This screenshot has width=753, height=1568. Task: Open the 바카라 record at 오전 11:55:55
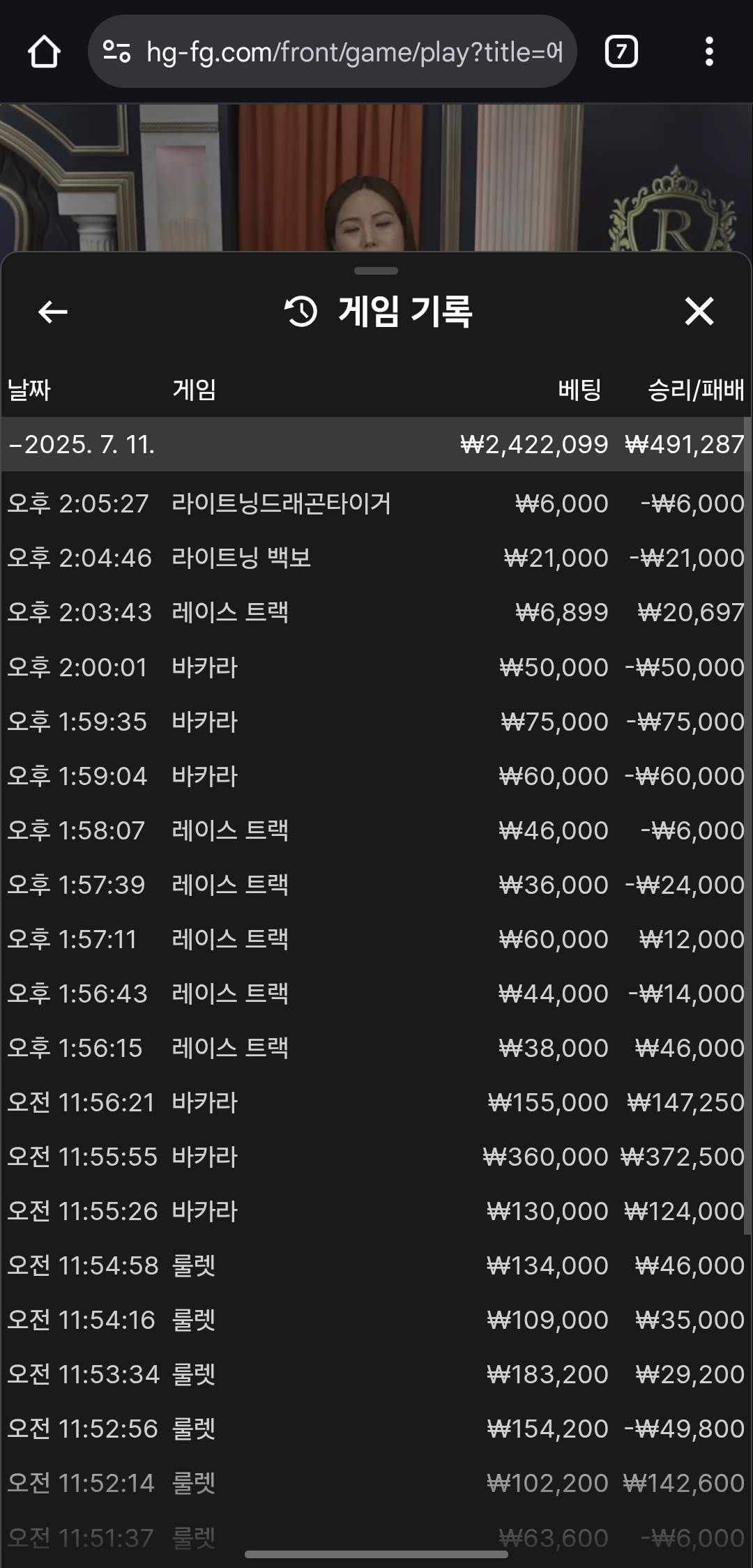(374, 1157)
